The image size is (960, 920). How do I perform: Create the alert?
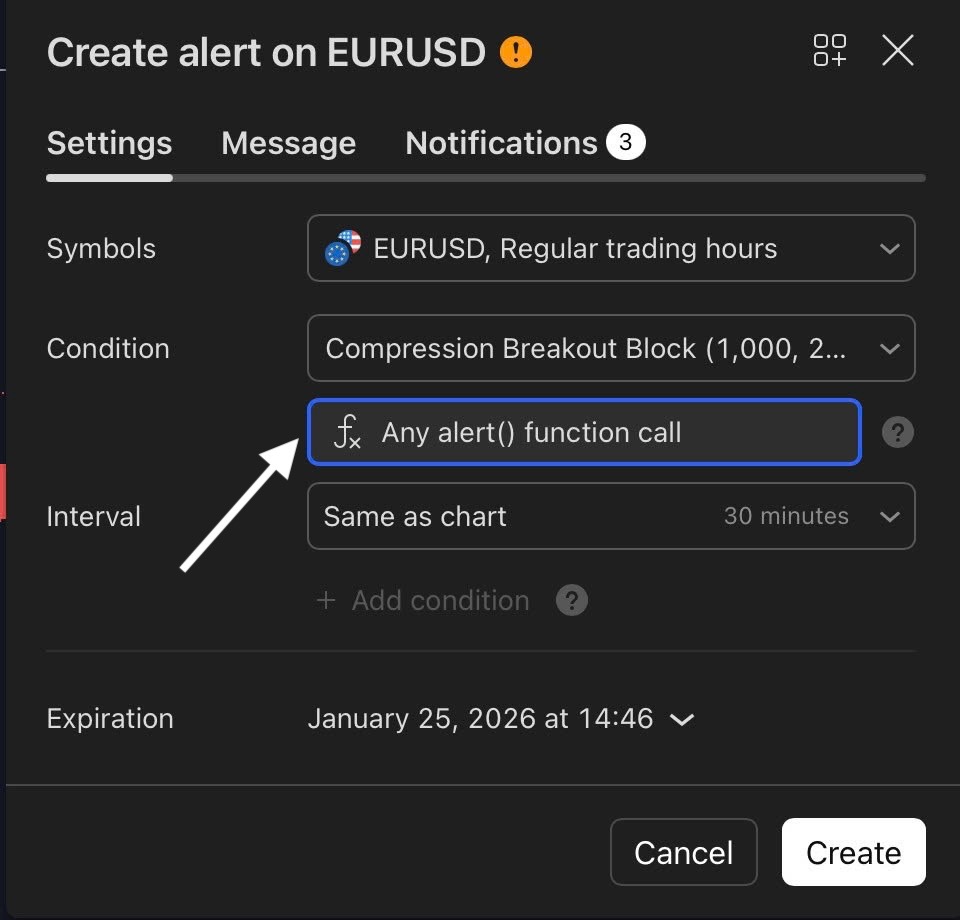tap(853, 852)
